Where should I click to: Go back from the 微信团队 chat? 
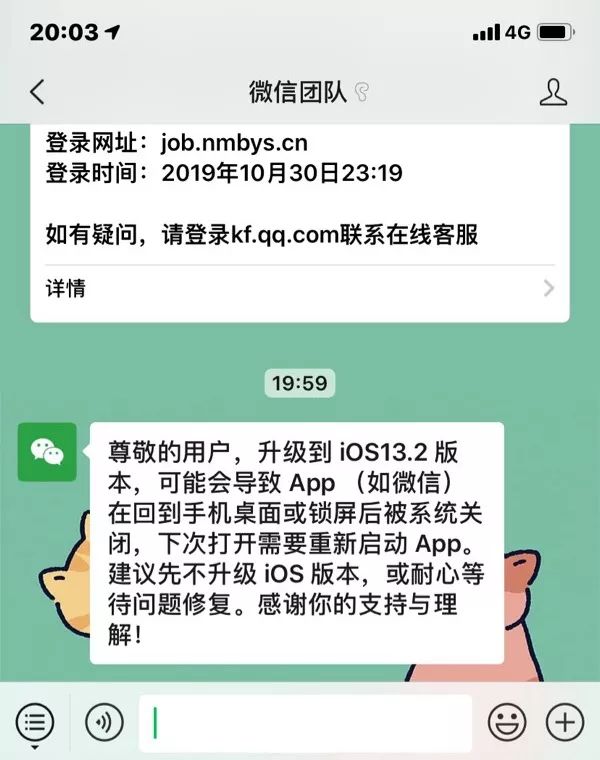pyautogui.click(x=37, y=92)
